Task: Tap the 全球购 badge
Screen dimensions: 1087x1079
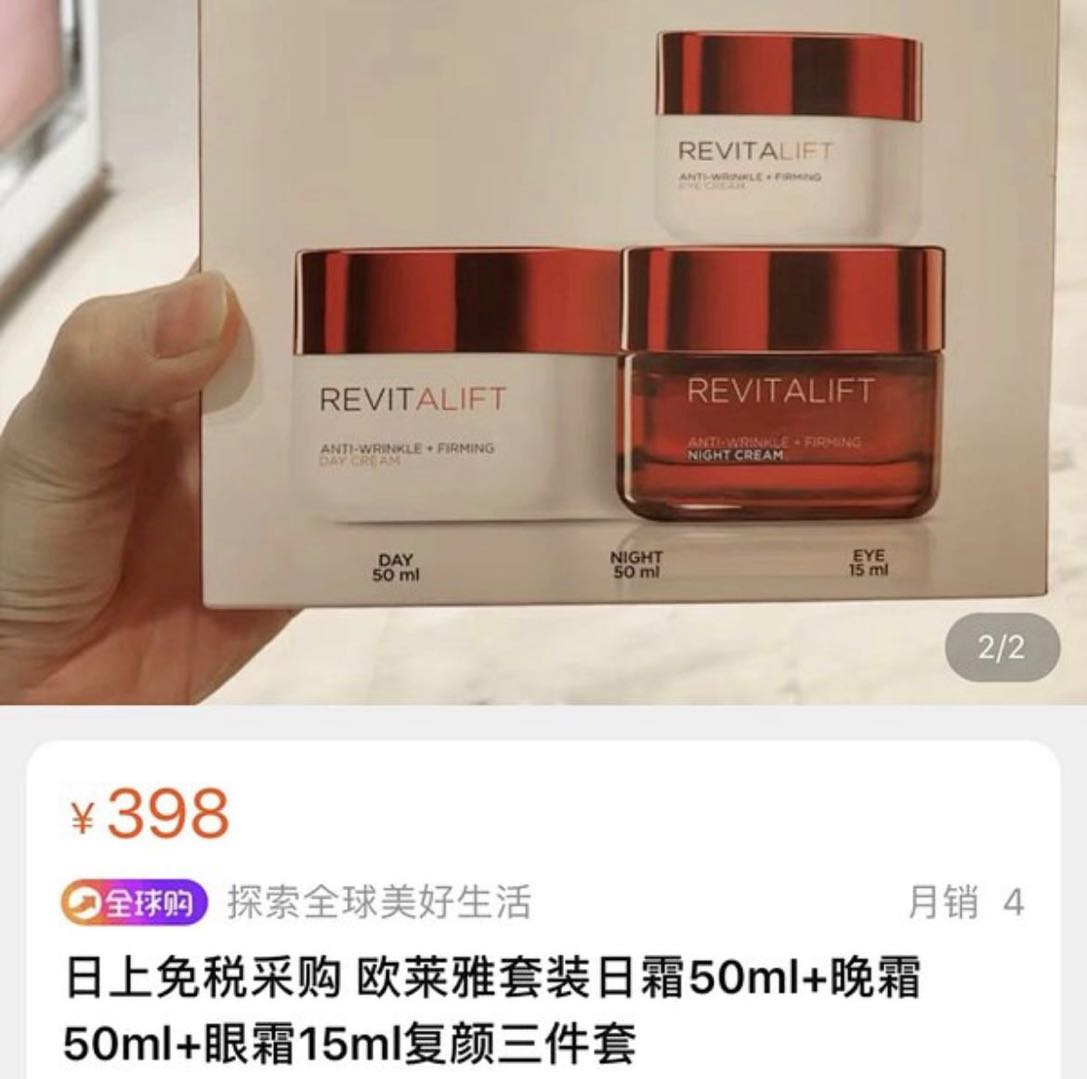Action: [x=133, y=903]
